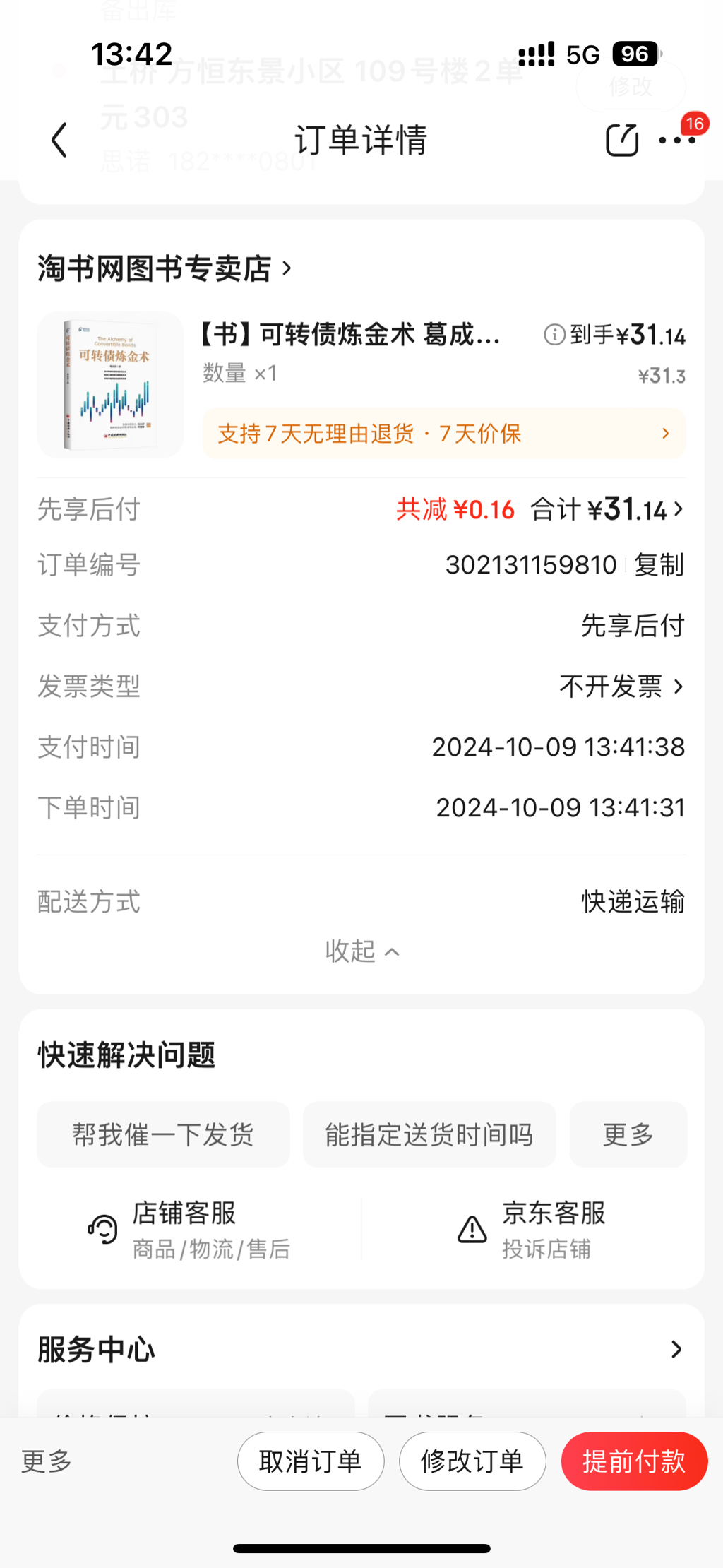View 7天无理由退货 and 7天价保 policy details
The height and width of the screenshot is (1568, 723).
click(x=443, y=434)
